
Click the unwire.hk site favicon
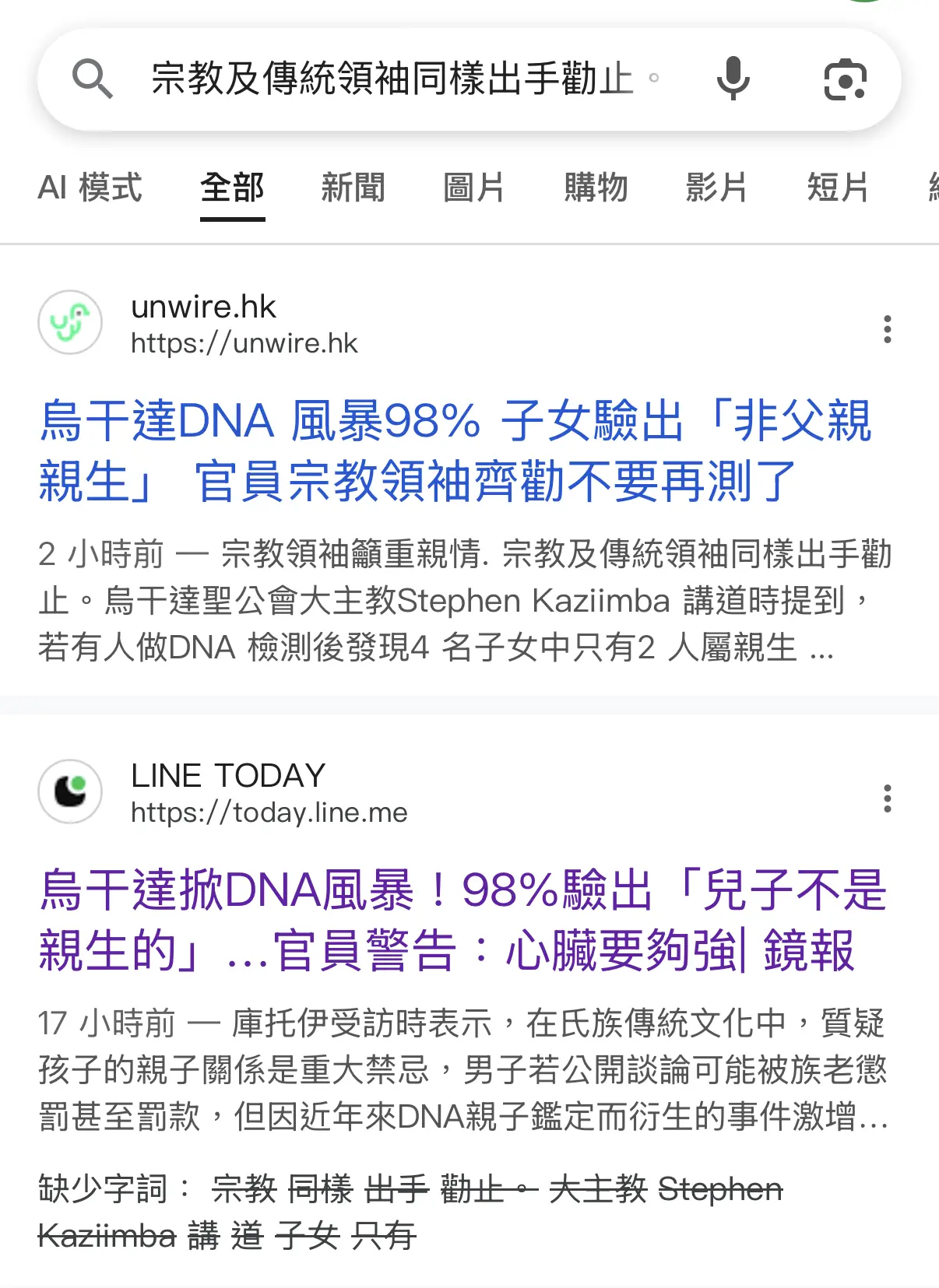[70, 321]
